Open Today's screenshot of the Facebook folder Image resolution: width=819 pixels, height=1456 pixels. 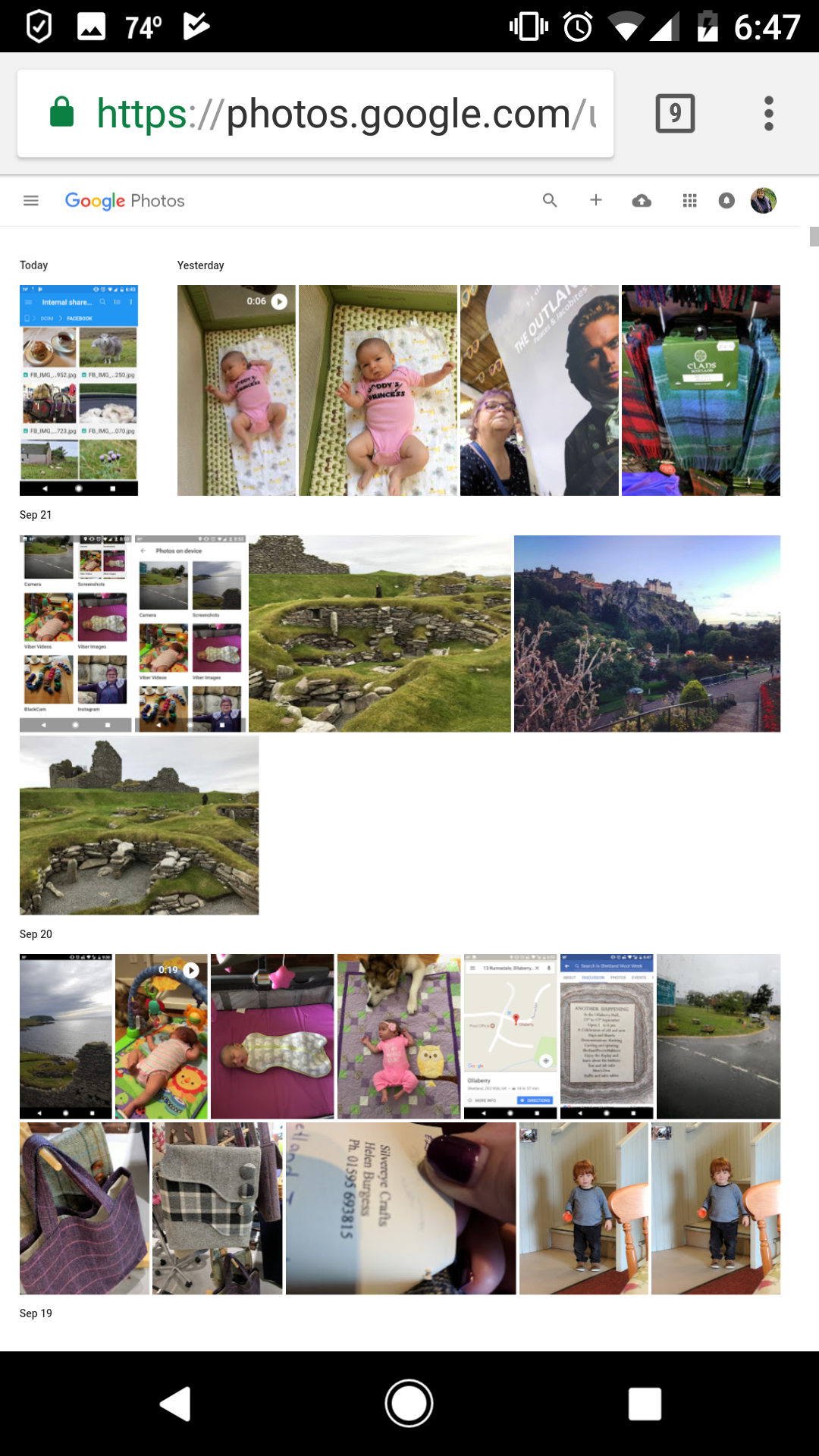(x=79, y=391)
